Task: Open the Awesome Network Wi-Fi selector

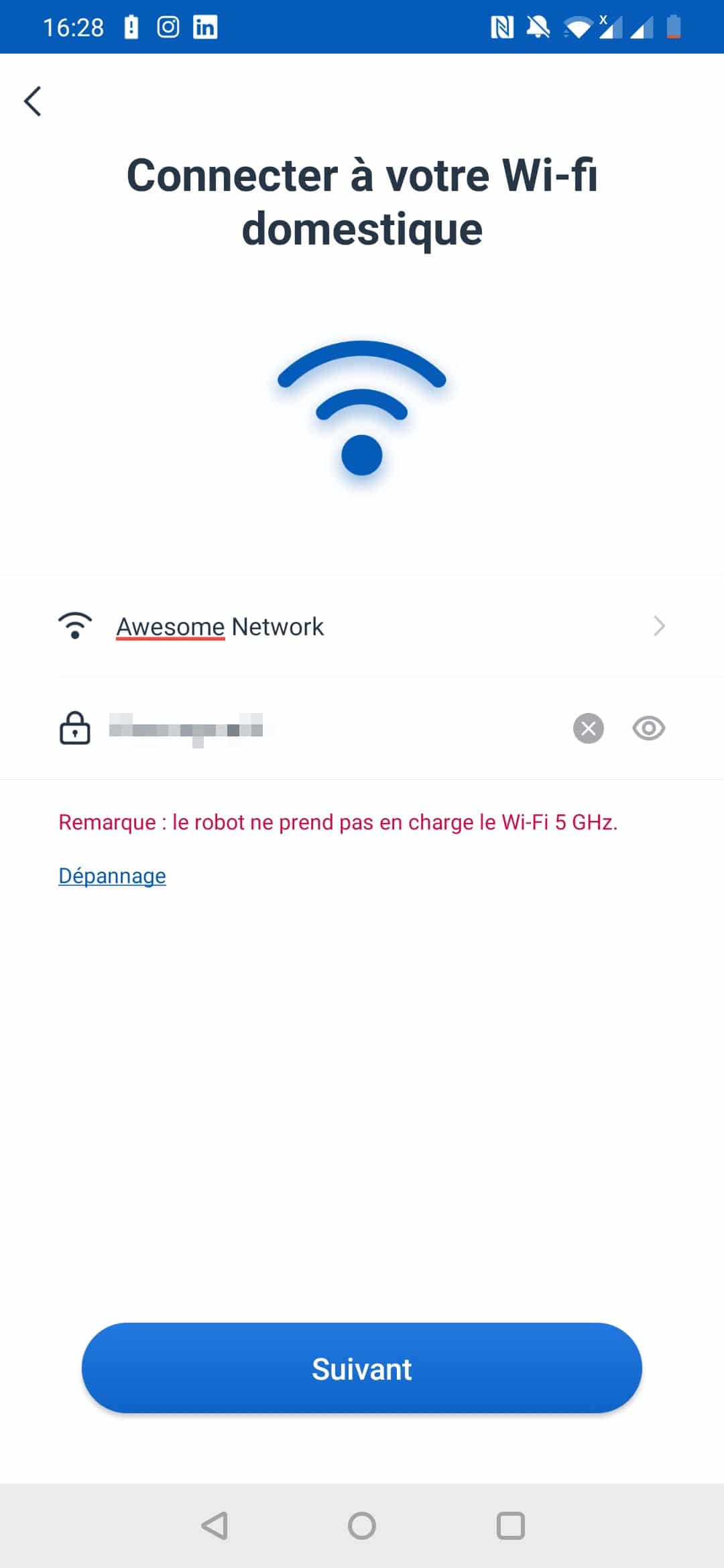Action: coord(362,627)
